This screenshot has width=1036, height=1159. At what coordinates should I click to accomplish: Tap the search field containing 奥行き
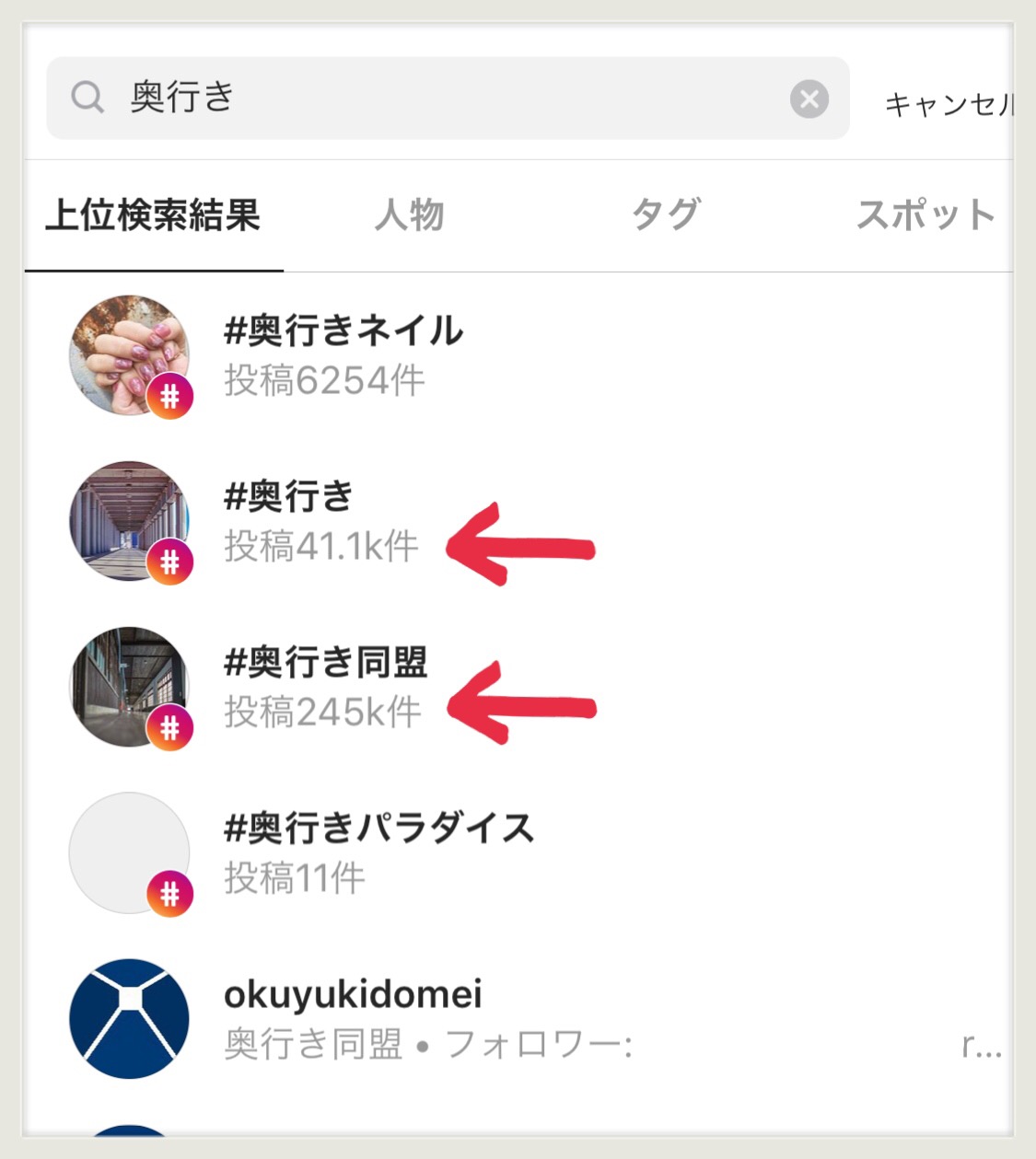448,99
